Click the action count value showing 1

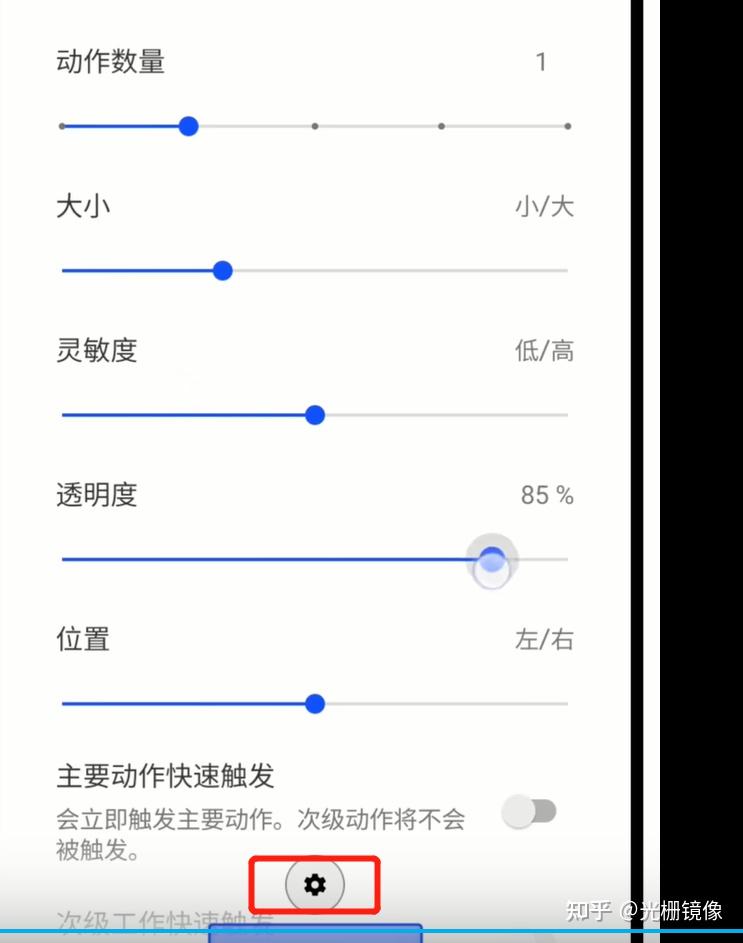(x=540, y=62)
